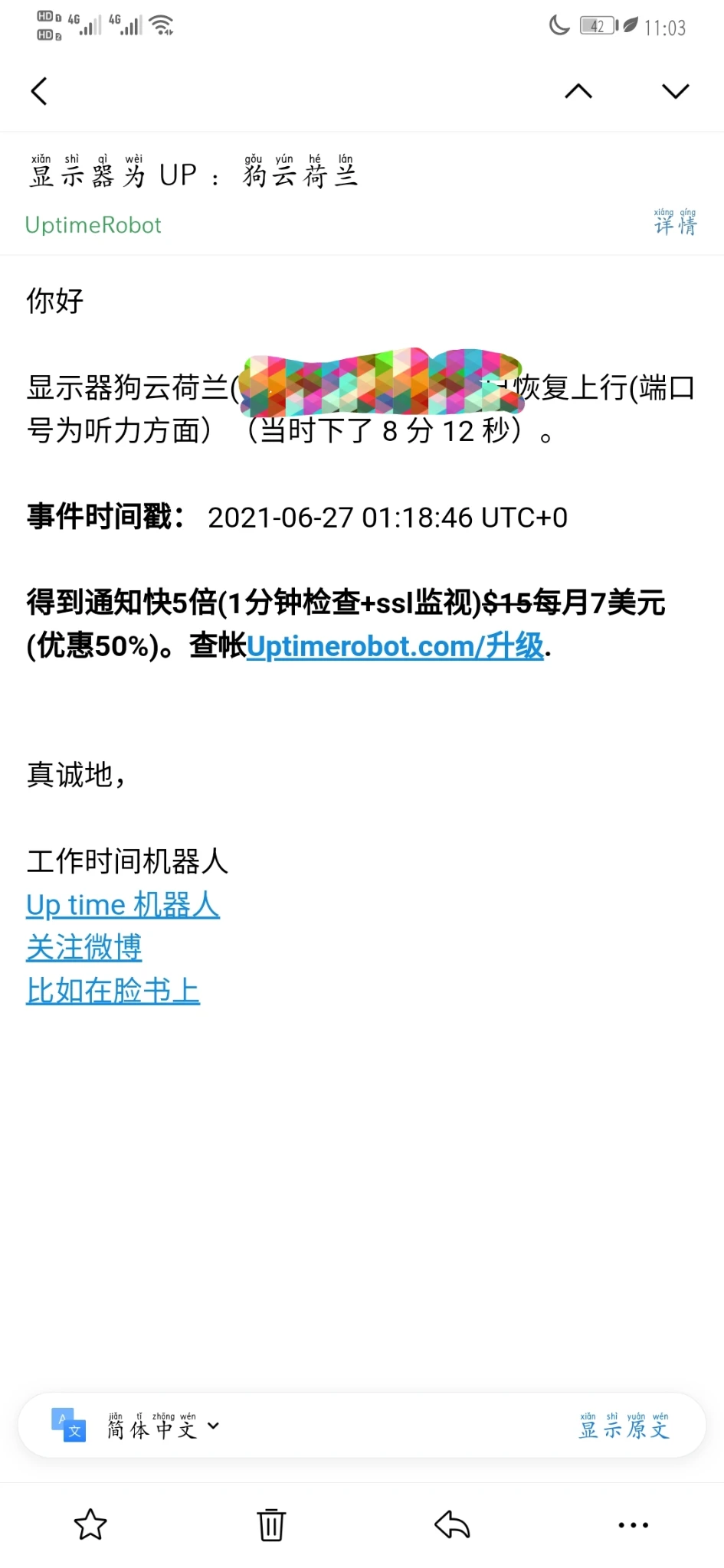Open the Uptimerobot.com/升级 link
Viewport: 724px width, 1568px height.
[x=395, y=646]
